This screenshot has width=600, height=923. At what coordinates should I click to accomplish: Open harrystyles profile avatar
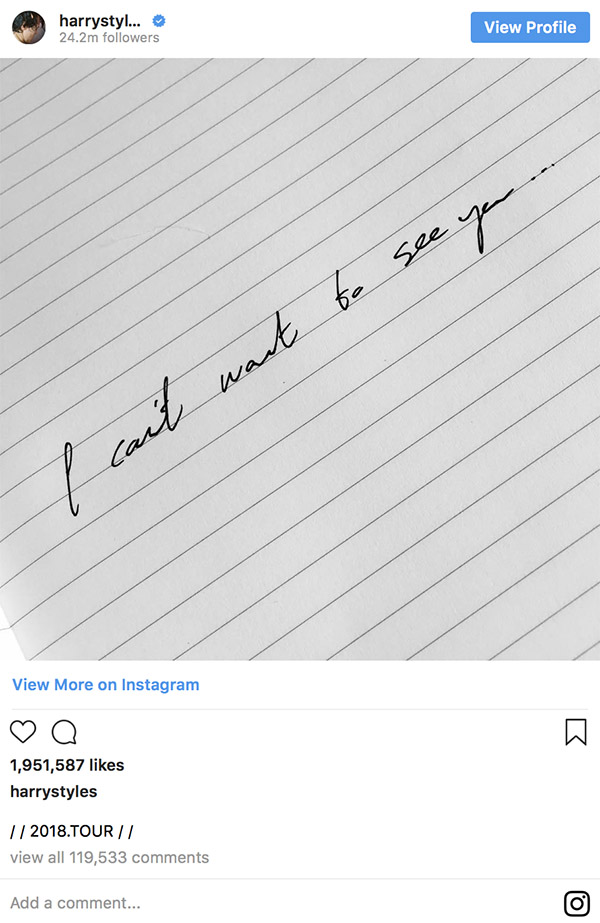point(29,28)
